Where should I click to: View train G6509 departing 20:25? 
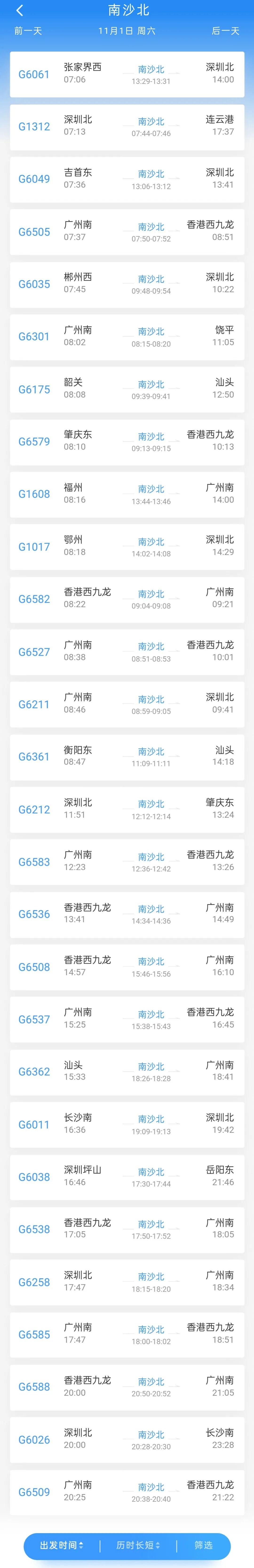127,1491
